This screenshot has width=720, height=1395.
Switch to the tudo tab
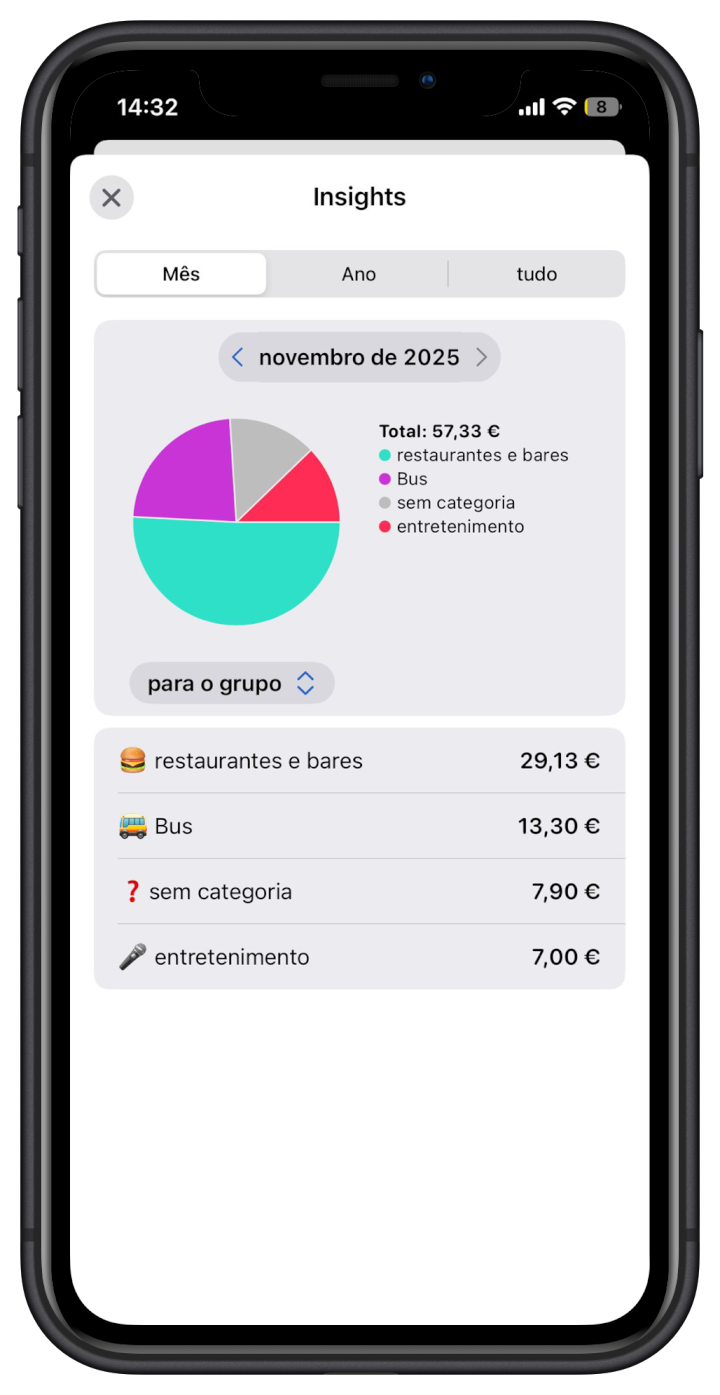pyautogui.click(x=536, y=274)
